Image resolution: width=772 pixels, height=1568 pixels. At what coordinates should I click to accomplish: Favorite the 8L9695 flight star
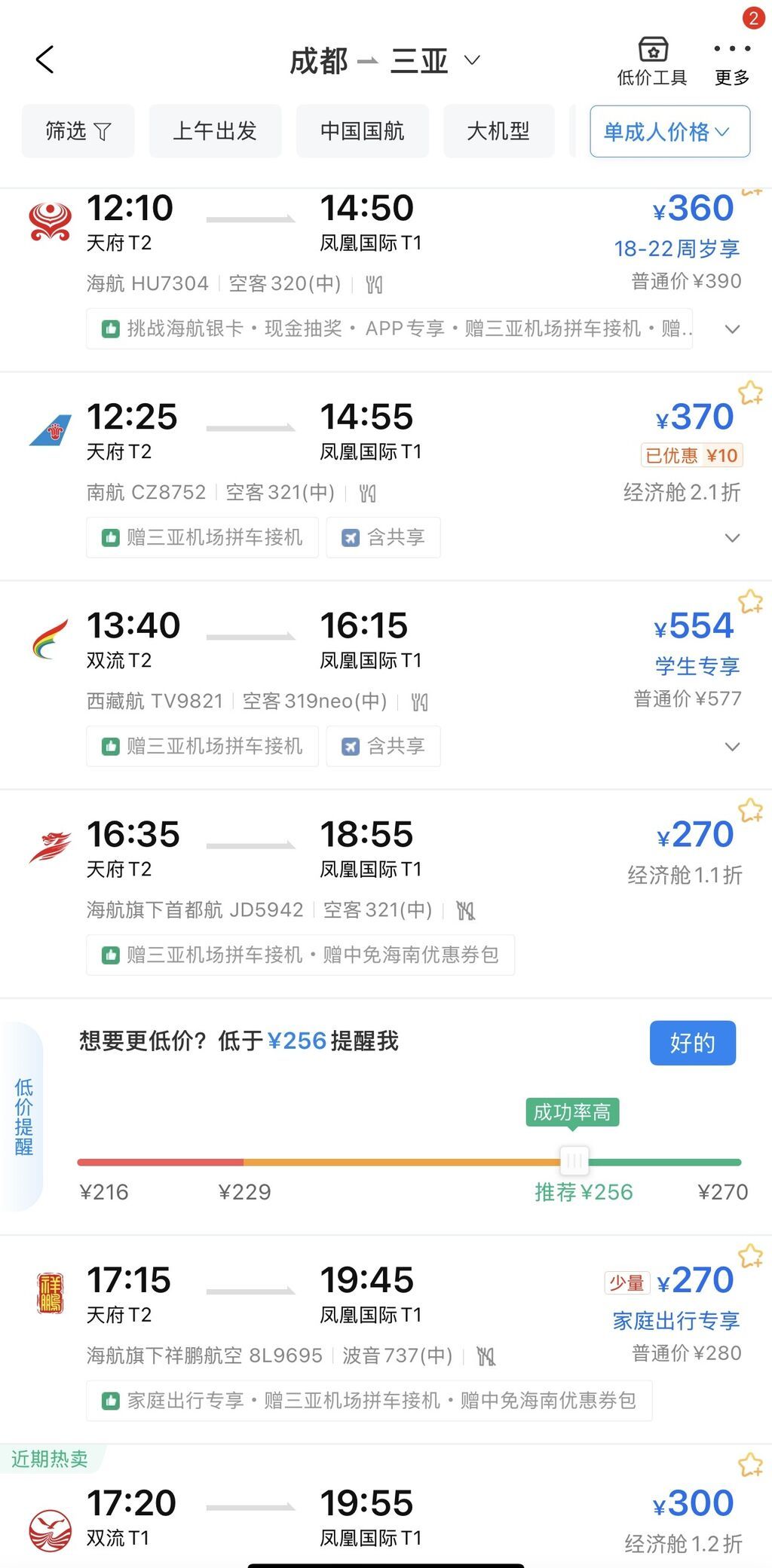750,1256
